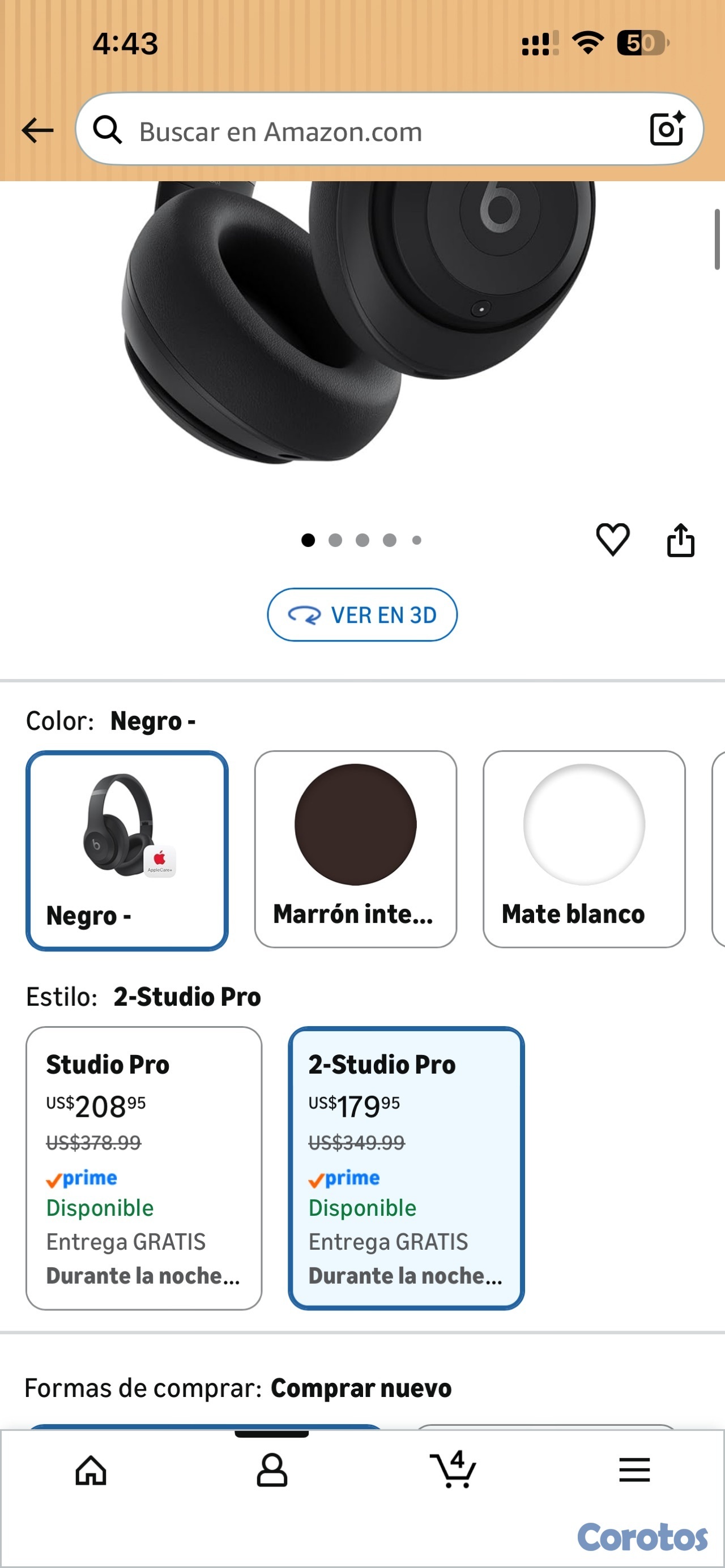The height and width of the screenshot is (1568, 725).
Task: Open the shopping cart with 4 items
Action: point(453,1471)
